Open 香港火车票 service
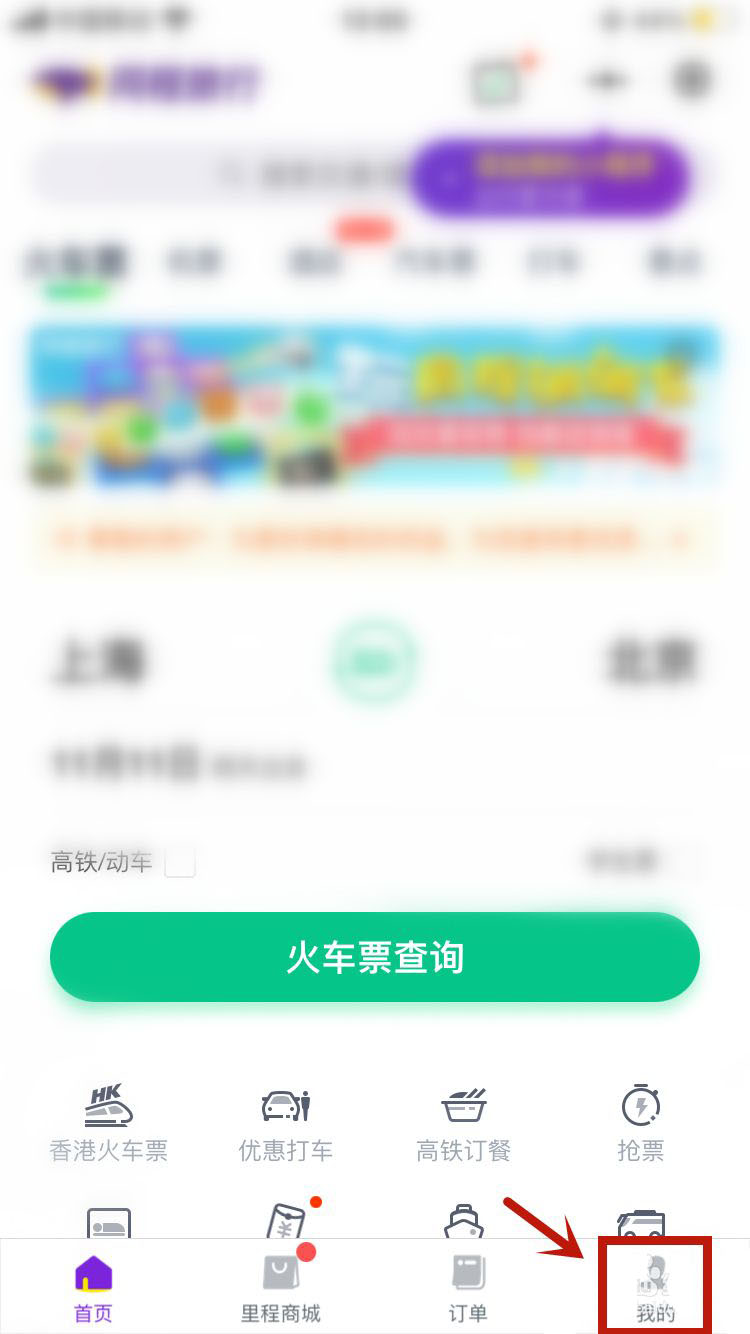The width and height of the screenshot is (750, 1334). [x=109, y=1124]
